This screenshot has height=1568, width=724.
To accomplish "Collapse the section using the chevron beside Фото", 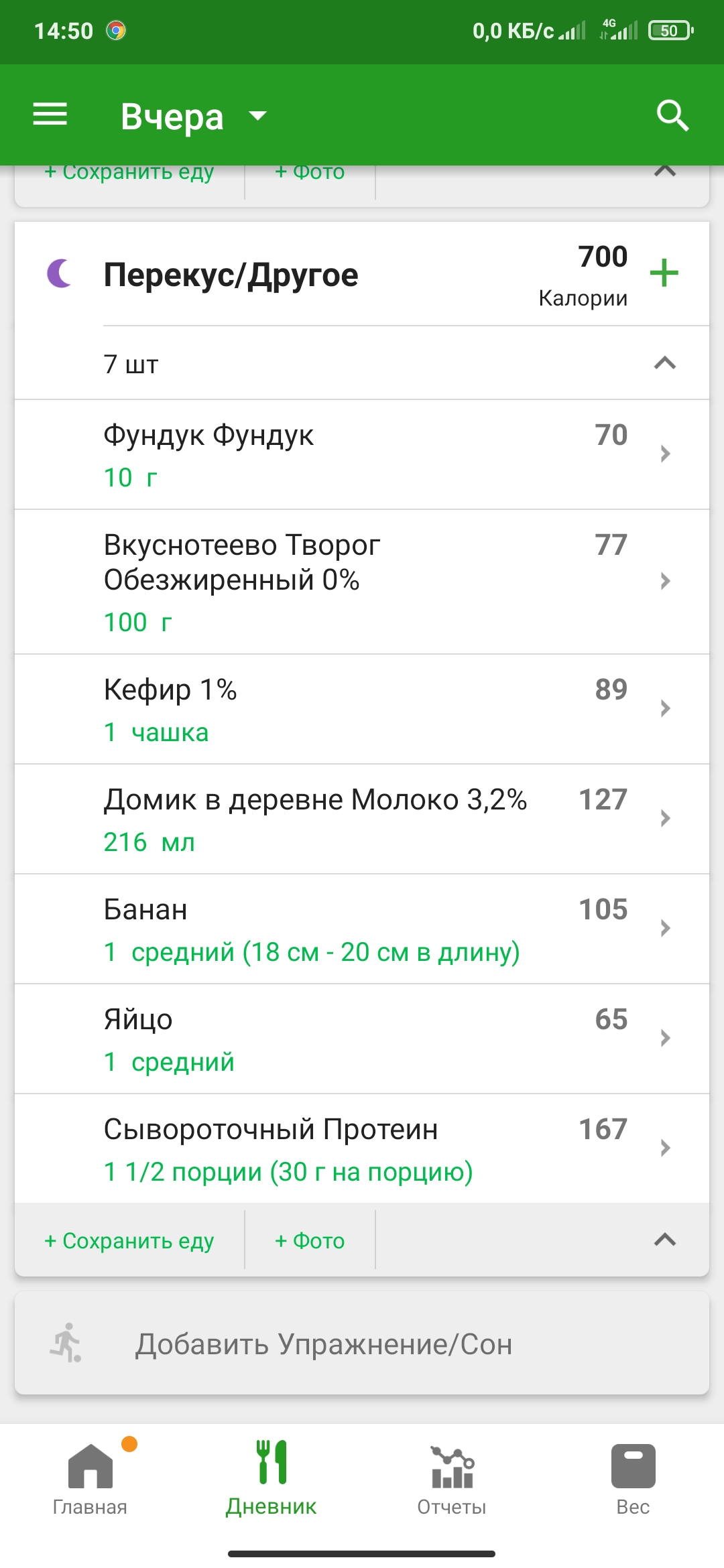I will point(664,1240).
